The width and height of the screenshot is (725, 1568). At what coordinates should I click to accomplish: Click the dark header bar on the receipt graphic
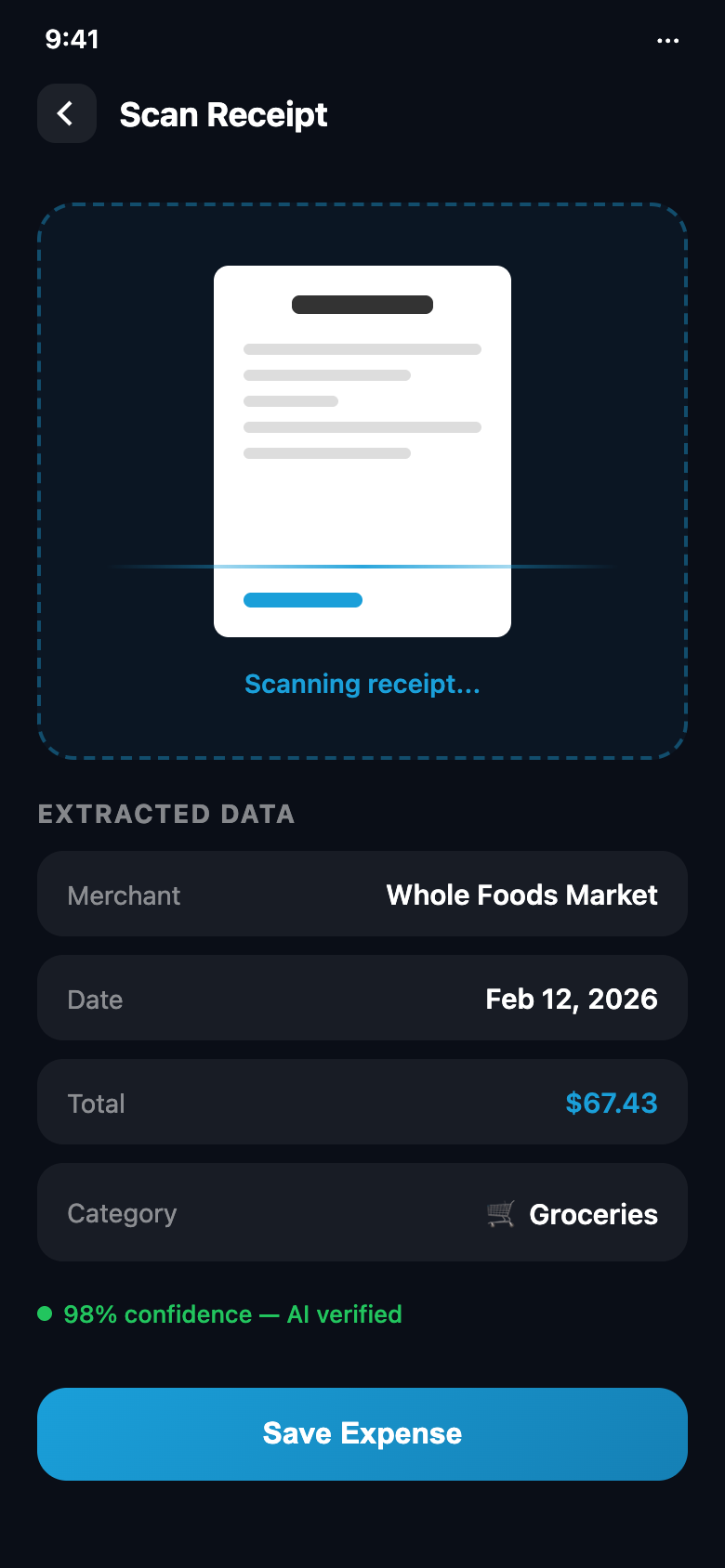pos(362,304)
